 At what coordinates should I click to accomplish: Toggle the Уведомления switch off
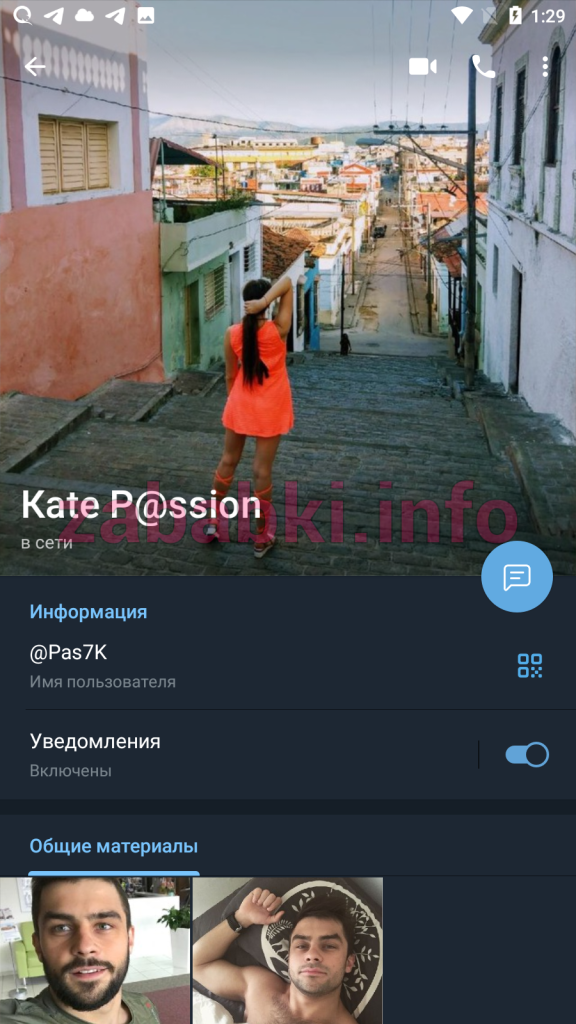[527, 755]
